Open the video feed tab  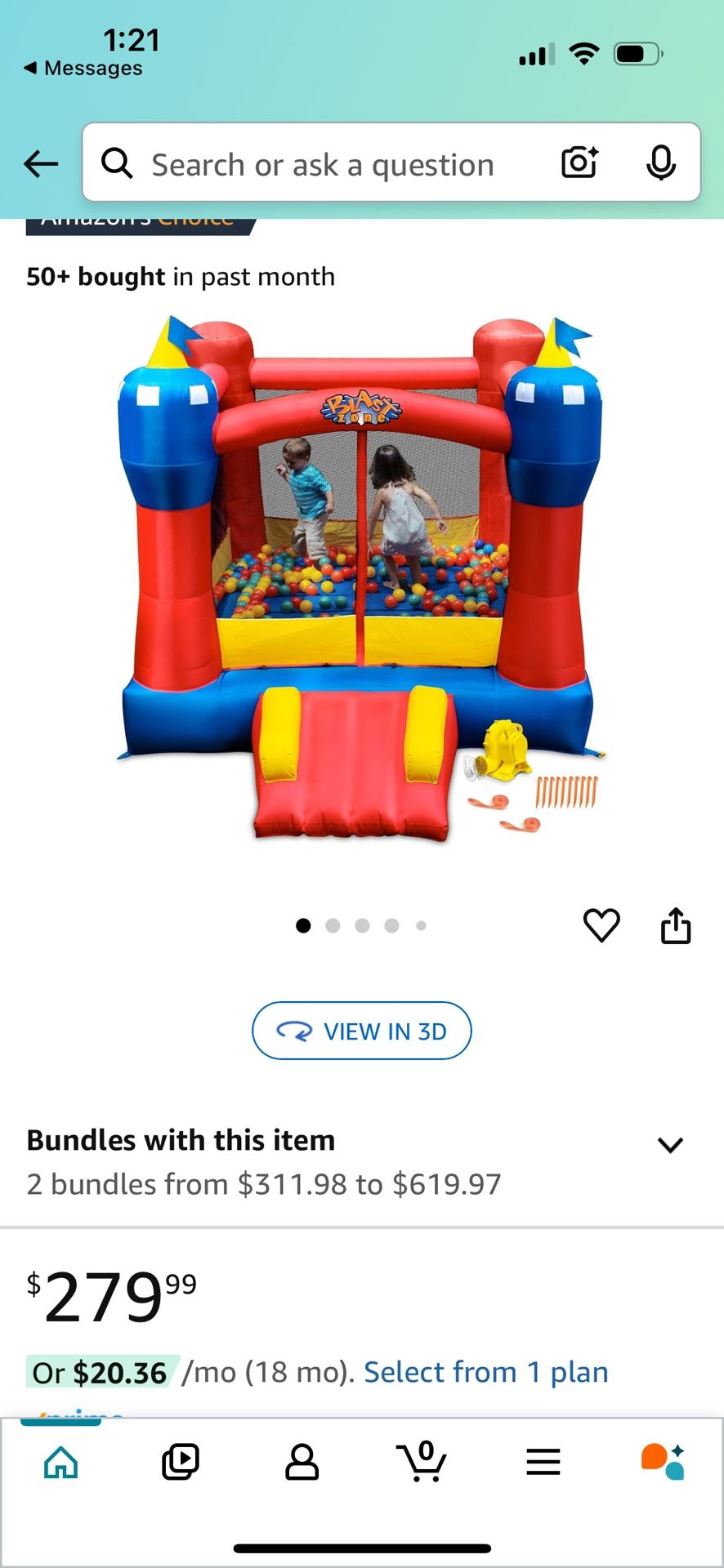181,1462
